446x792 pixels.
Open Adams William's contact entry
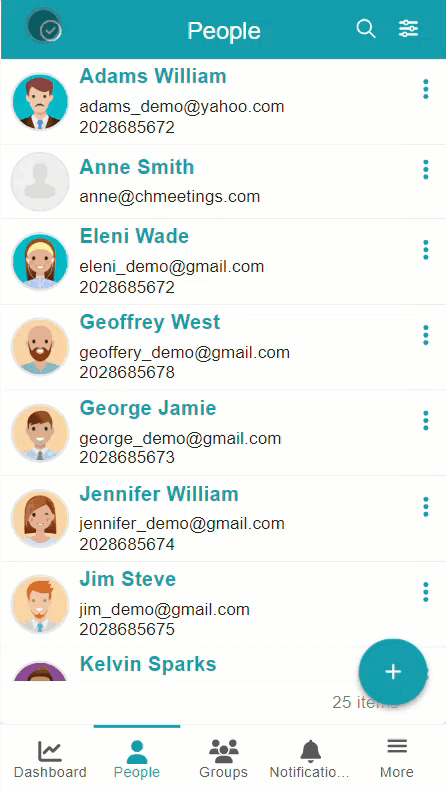223,102
